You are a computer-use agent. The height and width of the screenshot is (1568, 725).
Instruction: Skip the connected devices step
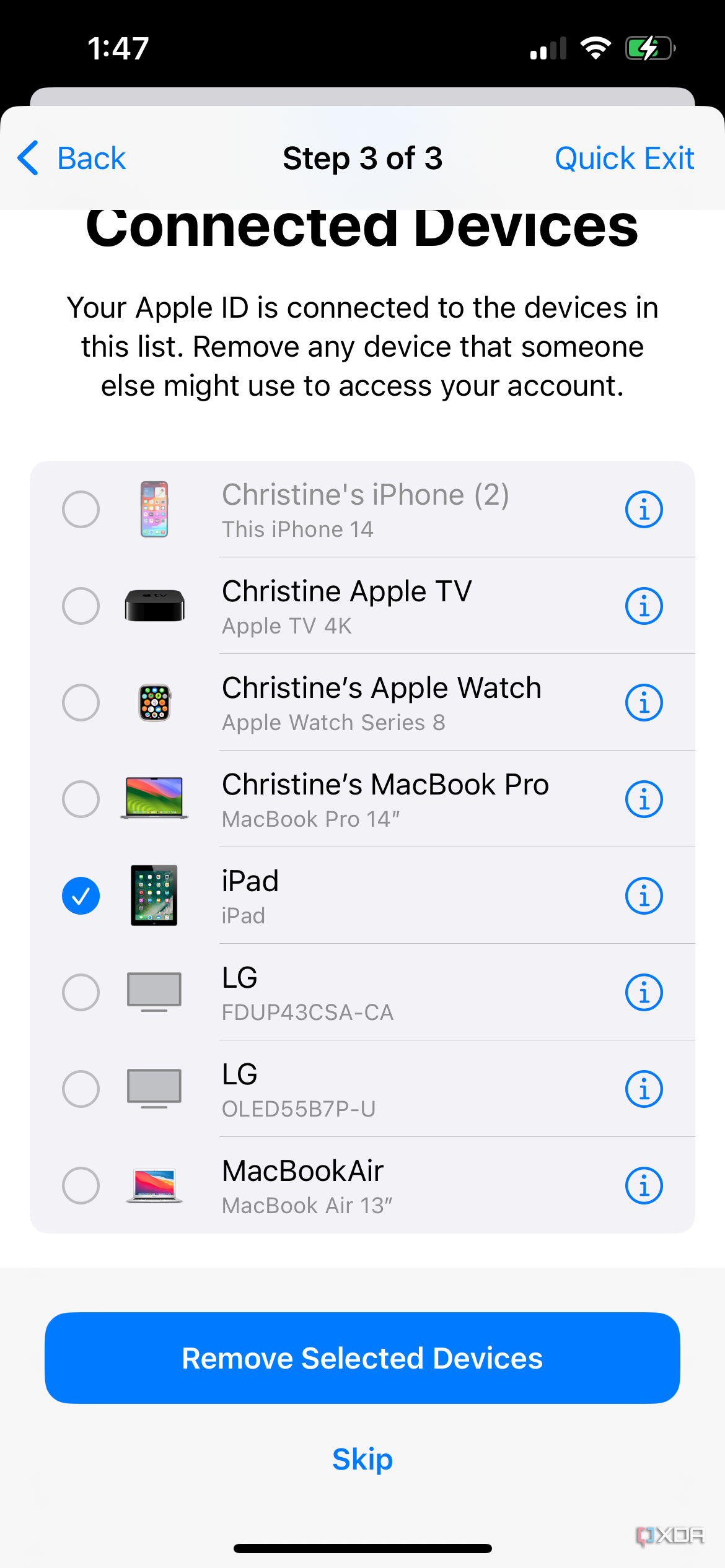(x=362, y=1459)
